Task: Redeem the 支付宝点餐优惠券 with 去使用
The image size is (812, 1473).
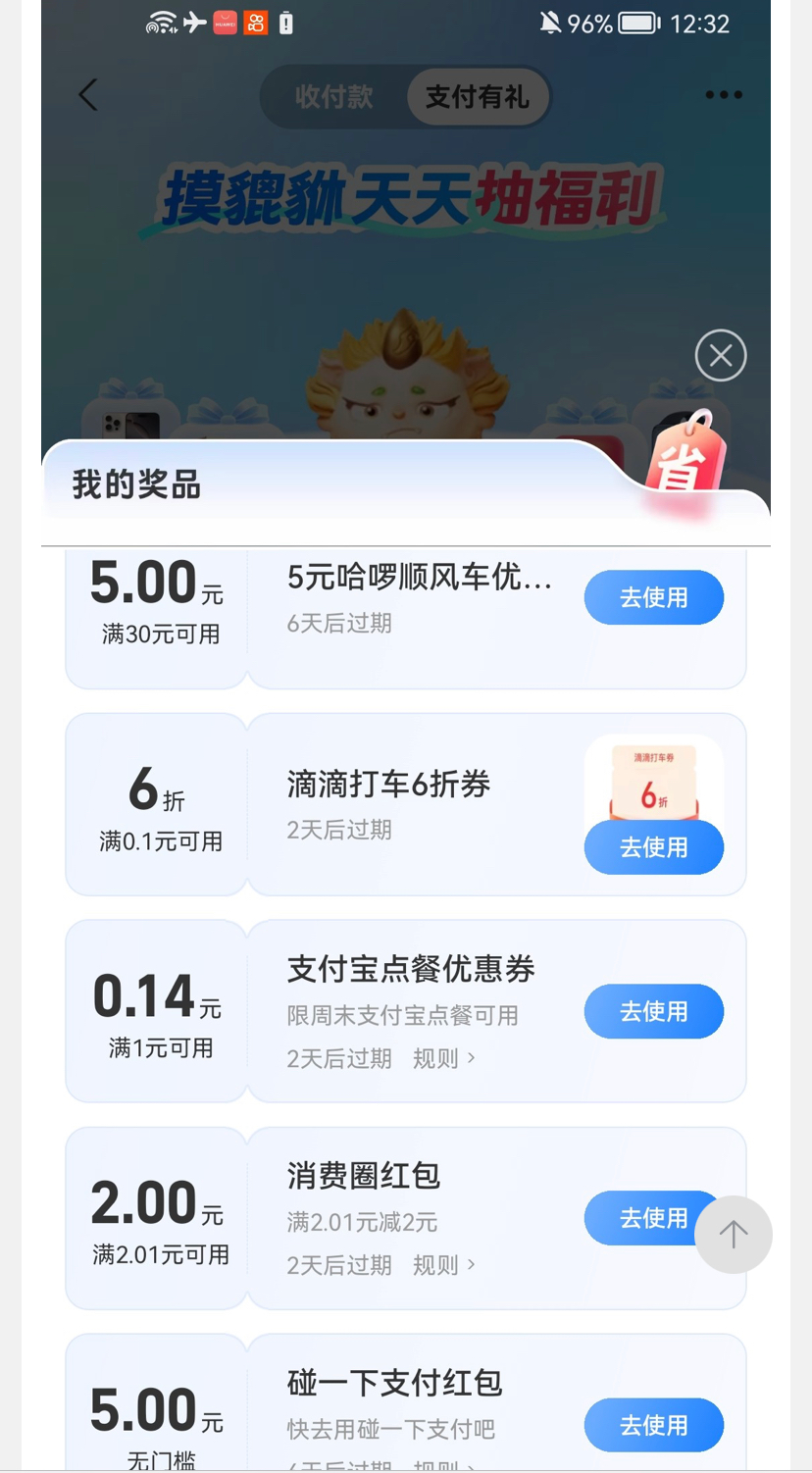Action: [x=653, y=1011]
